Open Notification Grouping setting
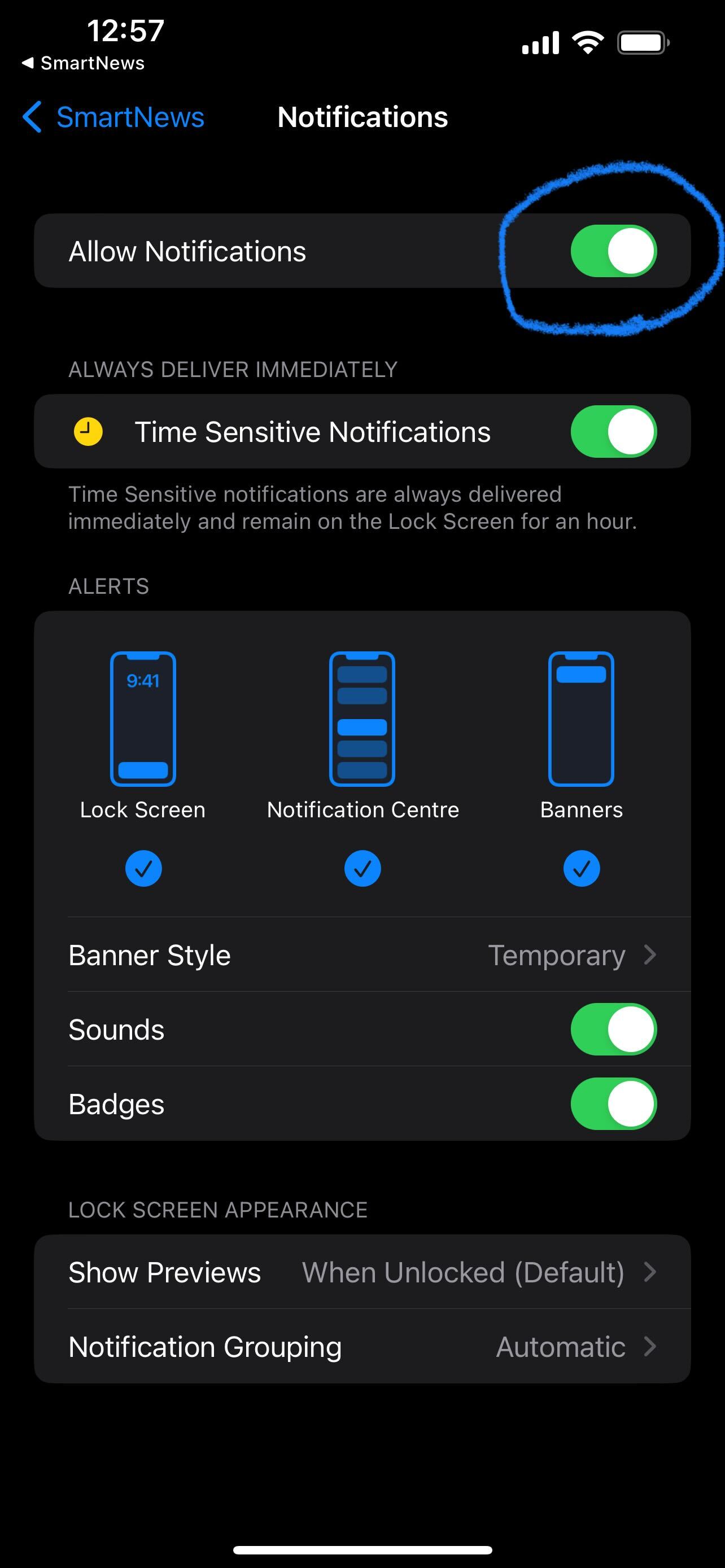Screen dimensions: 725x1568 tap(362, 1346)
